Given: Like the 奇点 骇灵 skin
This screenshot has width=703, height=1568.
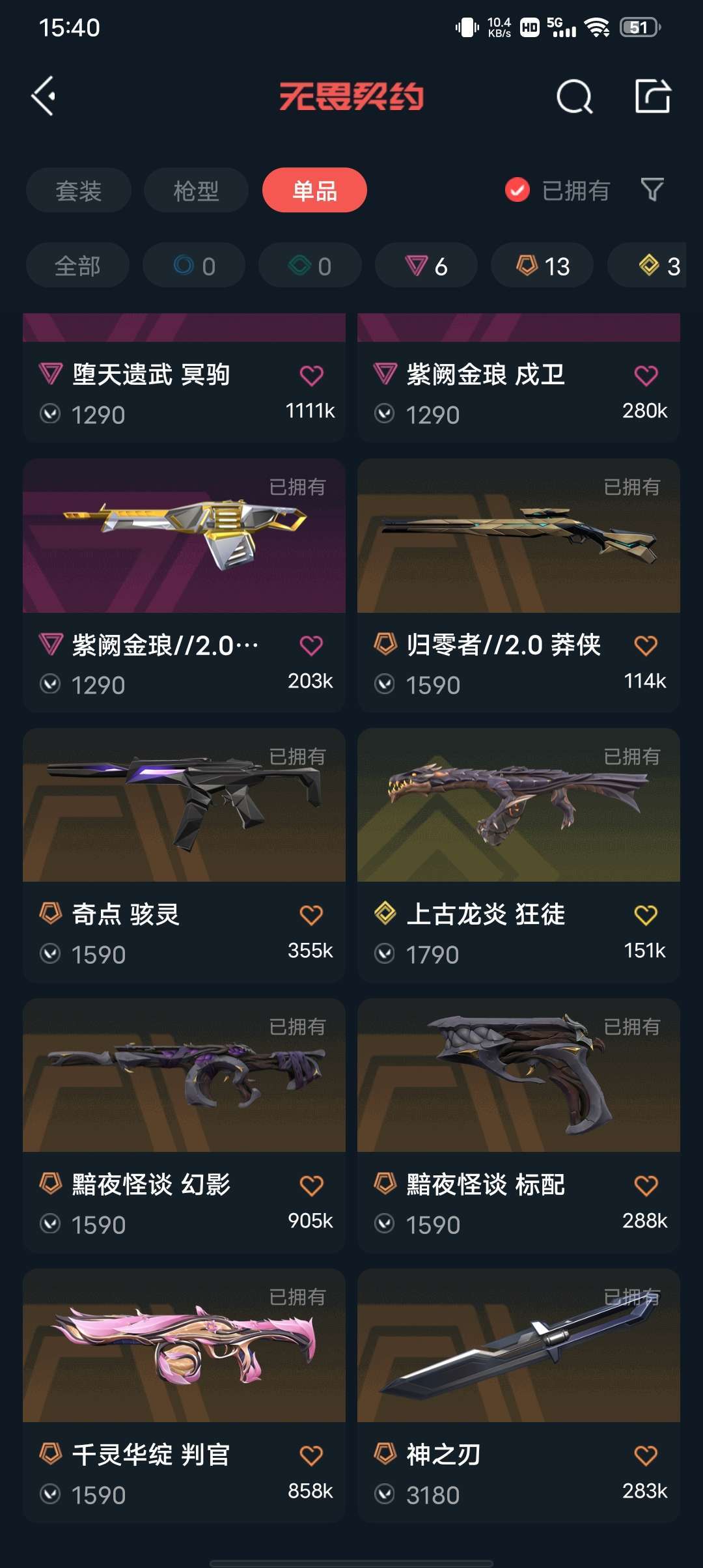Looking at the screenshot, I should [311, 915].
